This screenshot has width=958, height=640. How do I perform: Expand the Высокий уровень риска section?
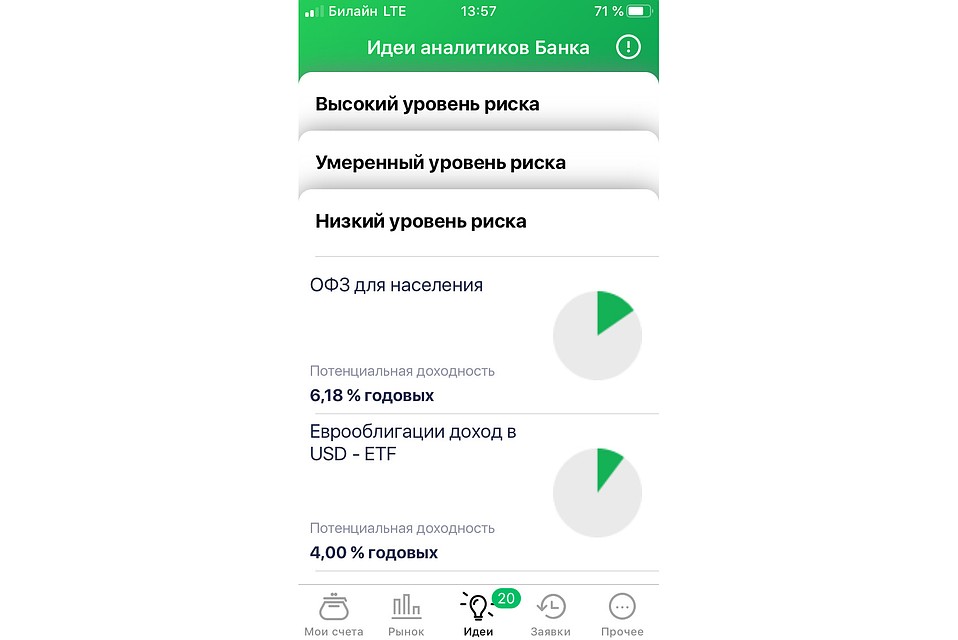tap(427, 104)
